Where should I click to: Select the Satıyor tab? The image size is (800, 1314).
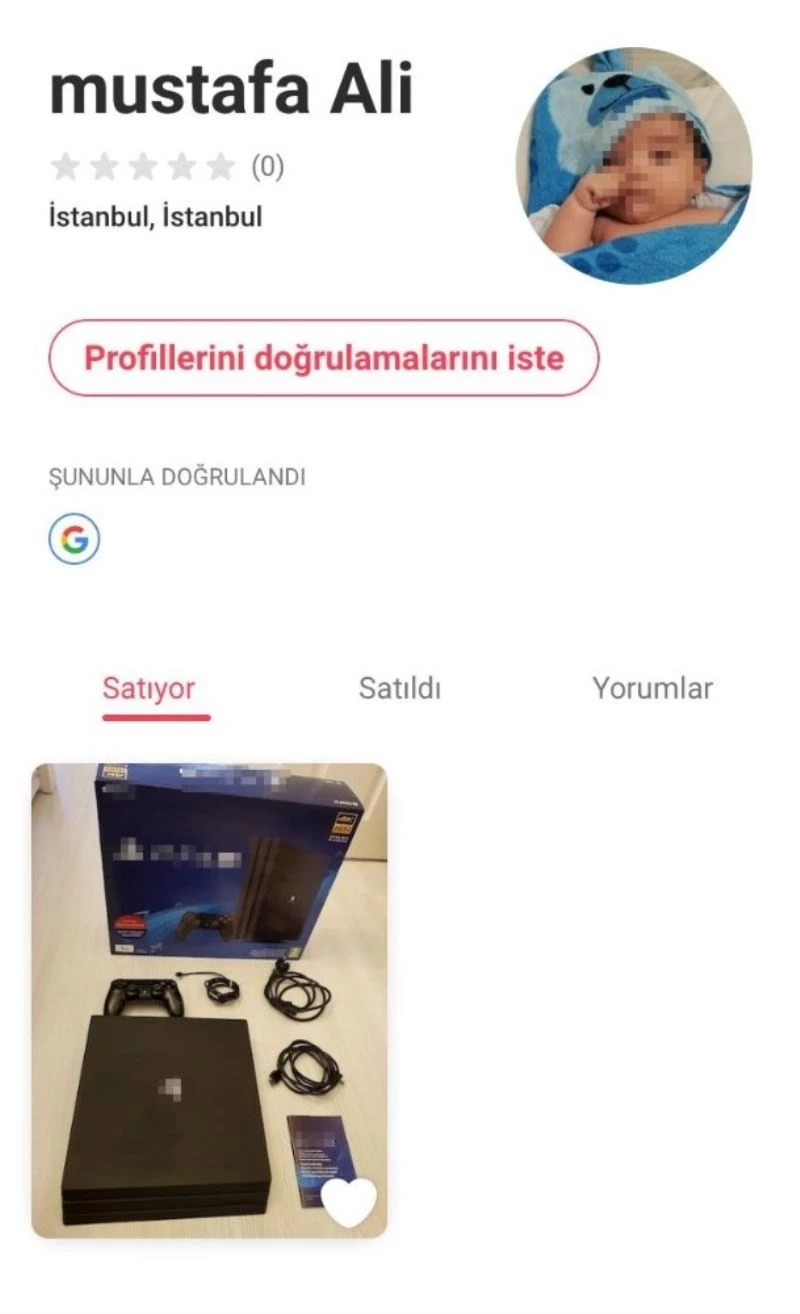click(148, 689)
